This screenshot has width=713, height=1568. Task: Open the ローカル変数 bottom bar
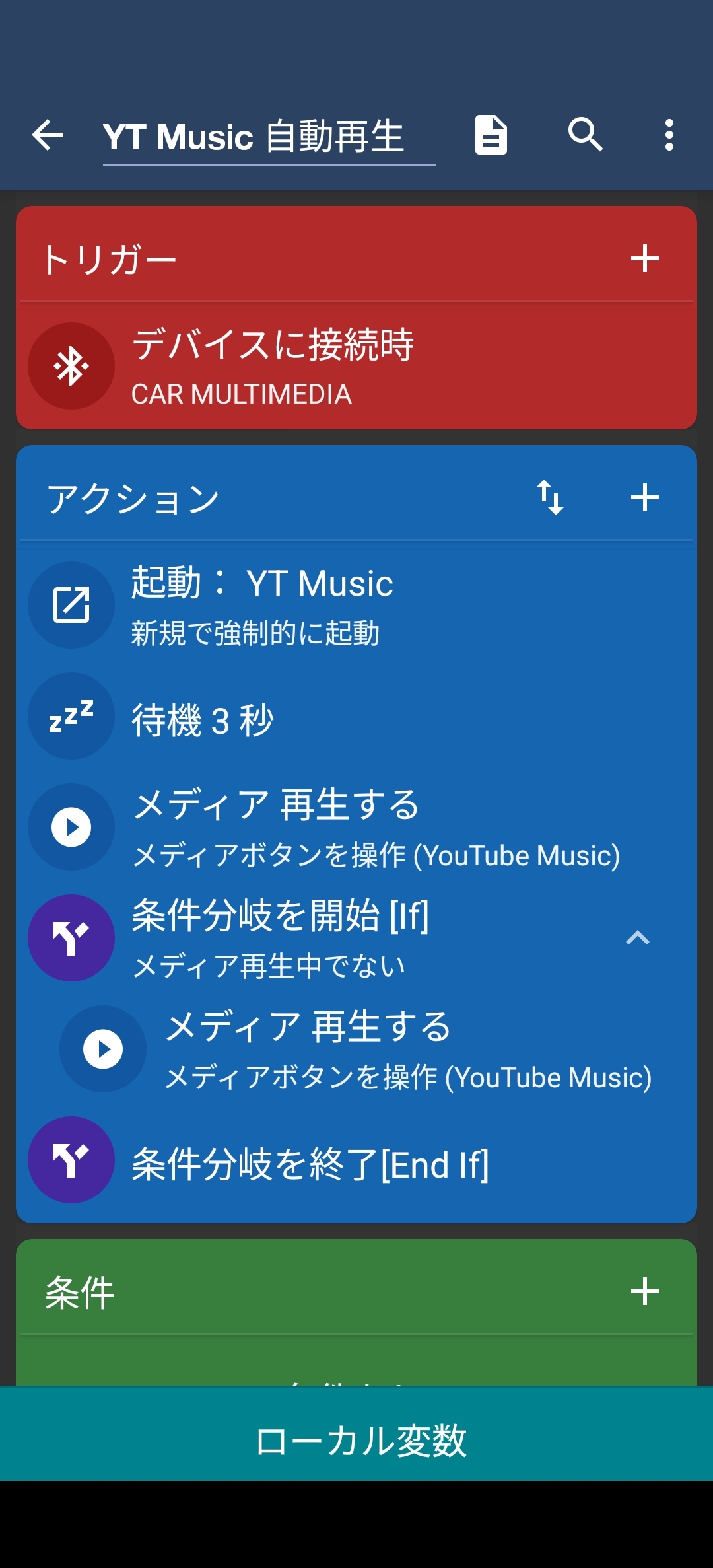[356, 1440]
